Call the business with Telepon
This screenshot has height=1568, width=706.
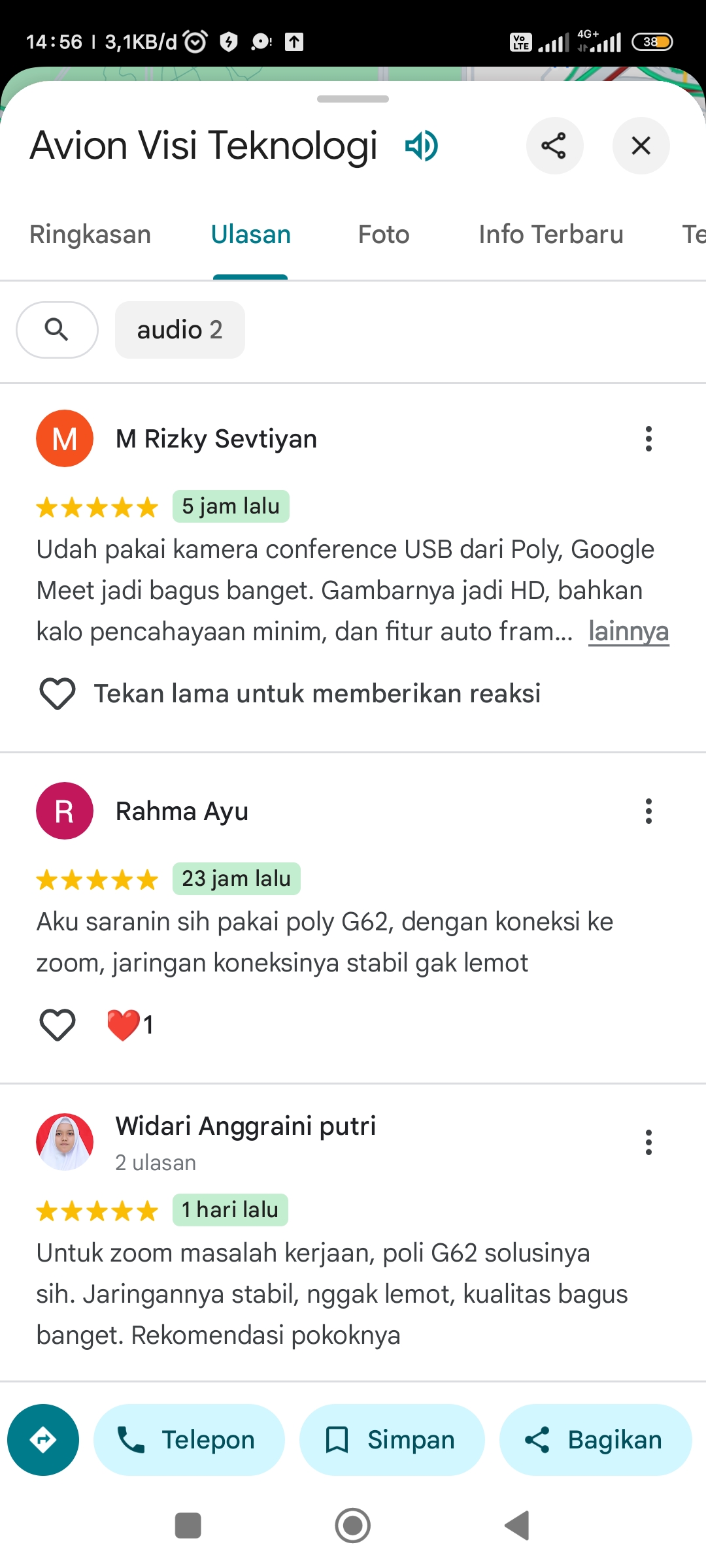click(189, 1439)
